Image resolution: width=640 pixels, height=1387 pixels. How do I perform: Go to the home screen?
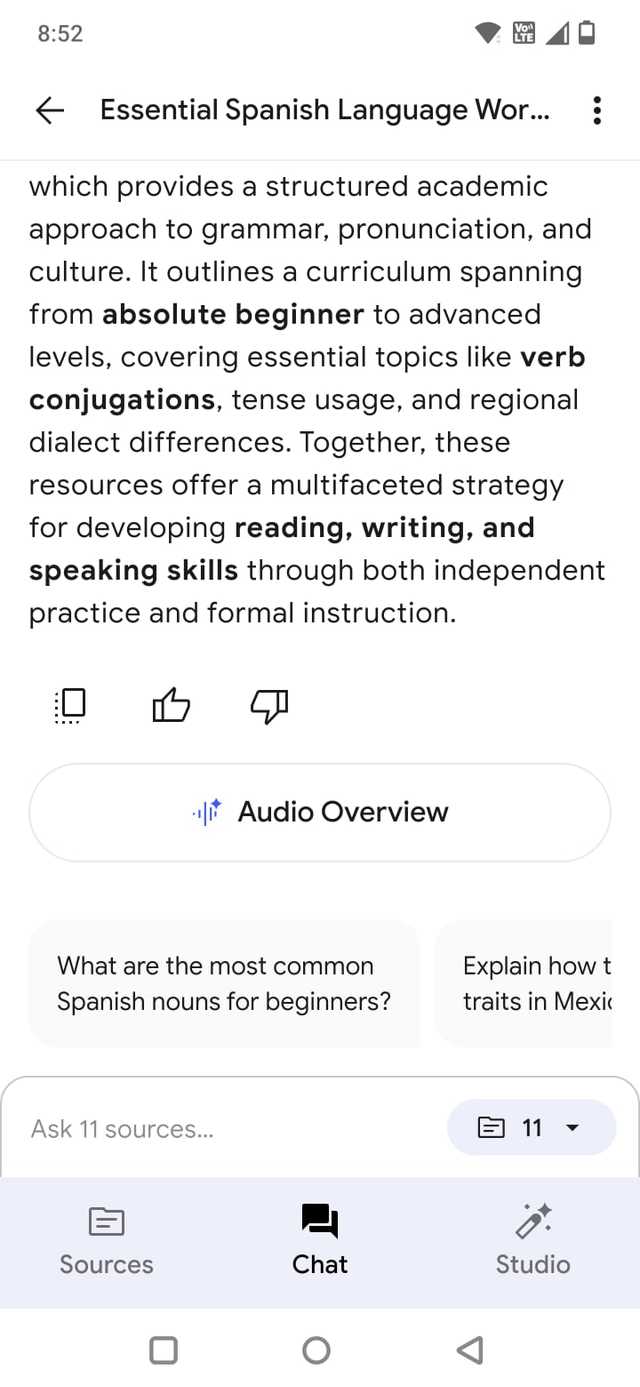click(x=316, y=1350)
